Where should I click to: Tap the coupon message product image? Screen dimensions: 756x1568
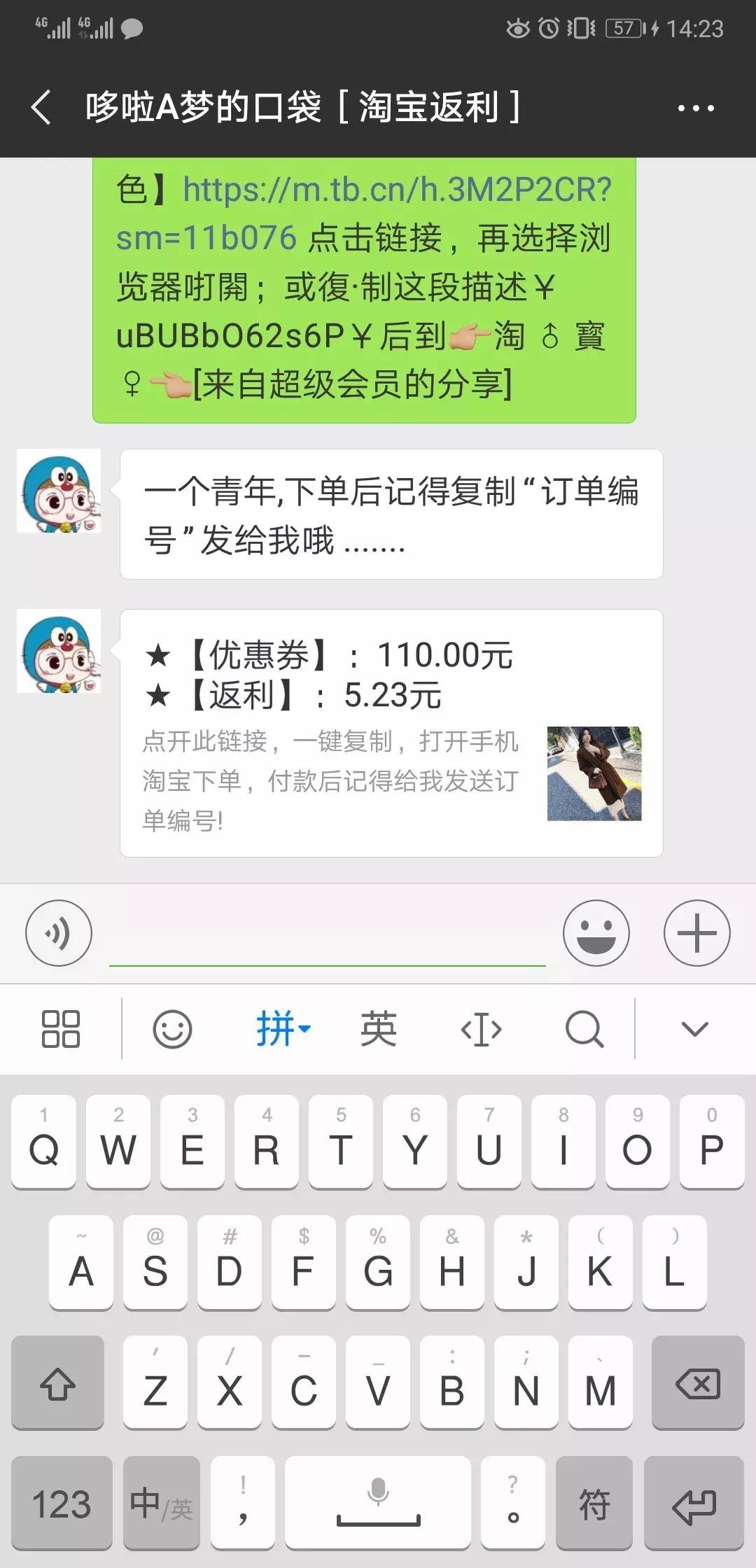tap(594, 773)
